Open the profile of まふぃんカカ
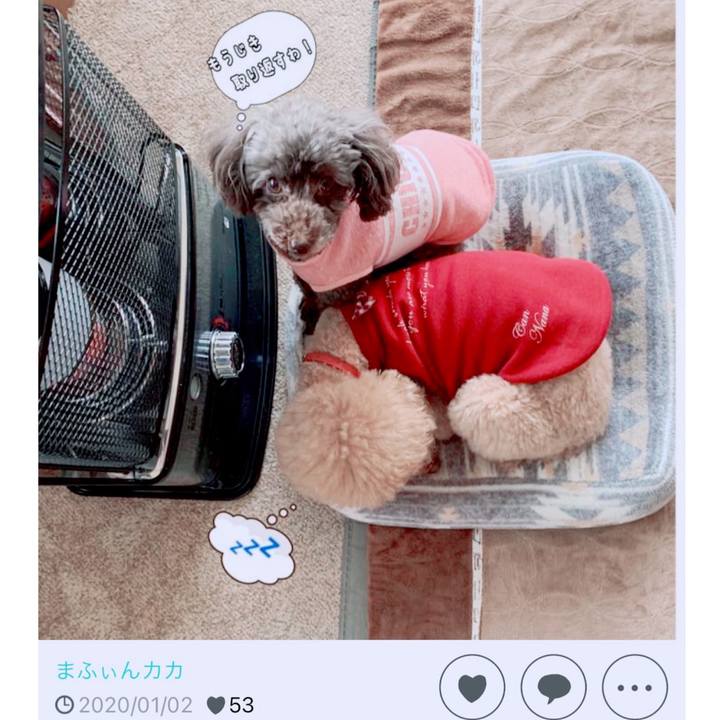Image resolution: width=720 pixels, height=720 pixels. (120, 670)
